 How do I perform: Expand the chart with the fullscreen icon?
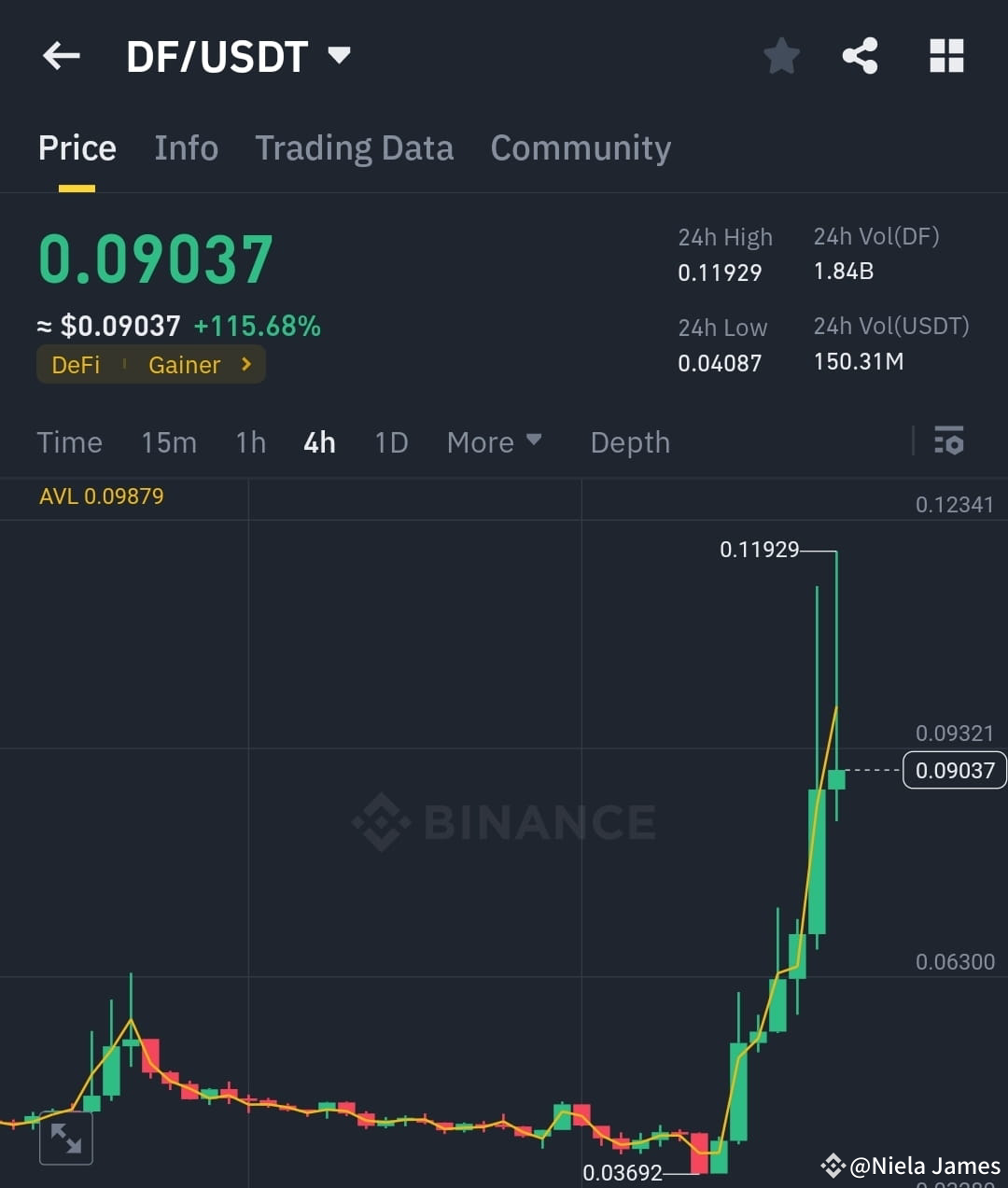click(x=66, y=1139)
